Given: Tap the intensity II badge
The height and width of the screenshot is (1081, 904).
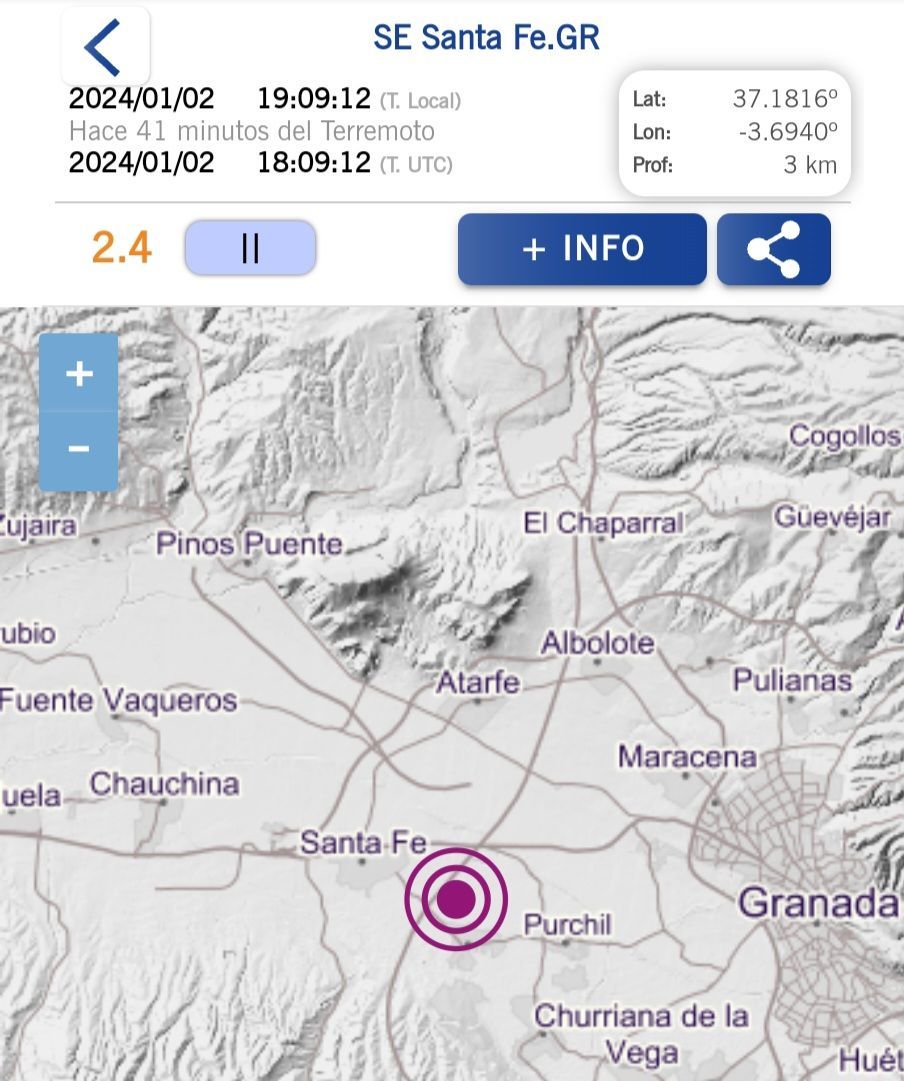Looking at the screenshot, I should point(250,248).
